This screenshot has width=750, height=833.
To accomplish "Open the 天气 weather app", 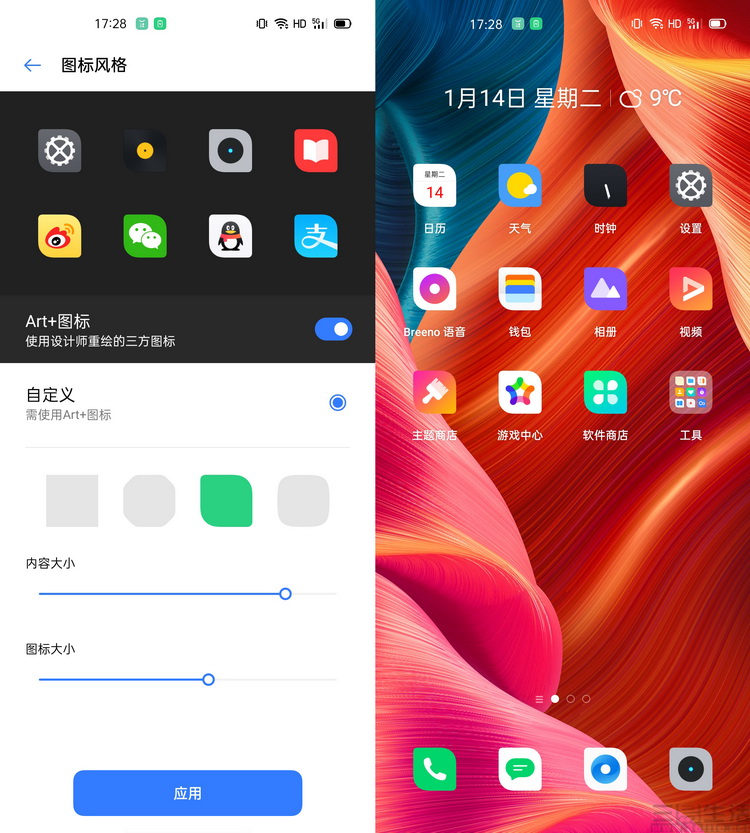I will coord(520,186).
